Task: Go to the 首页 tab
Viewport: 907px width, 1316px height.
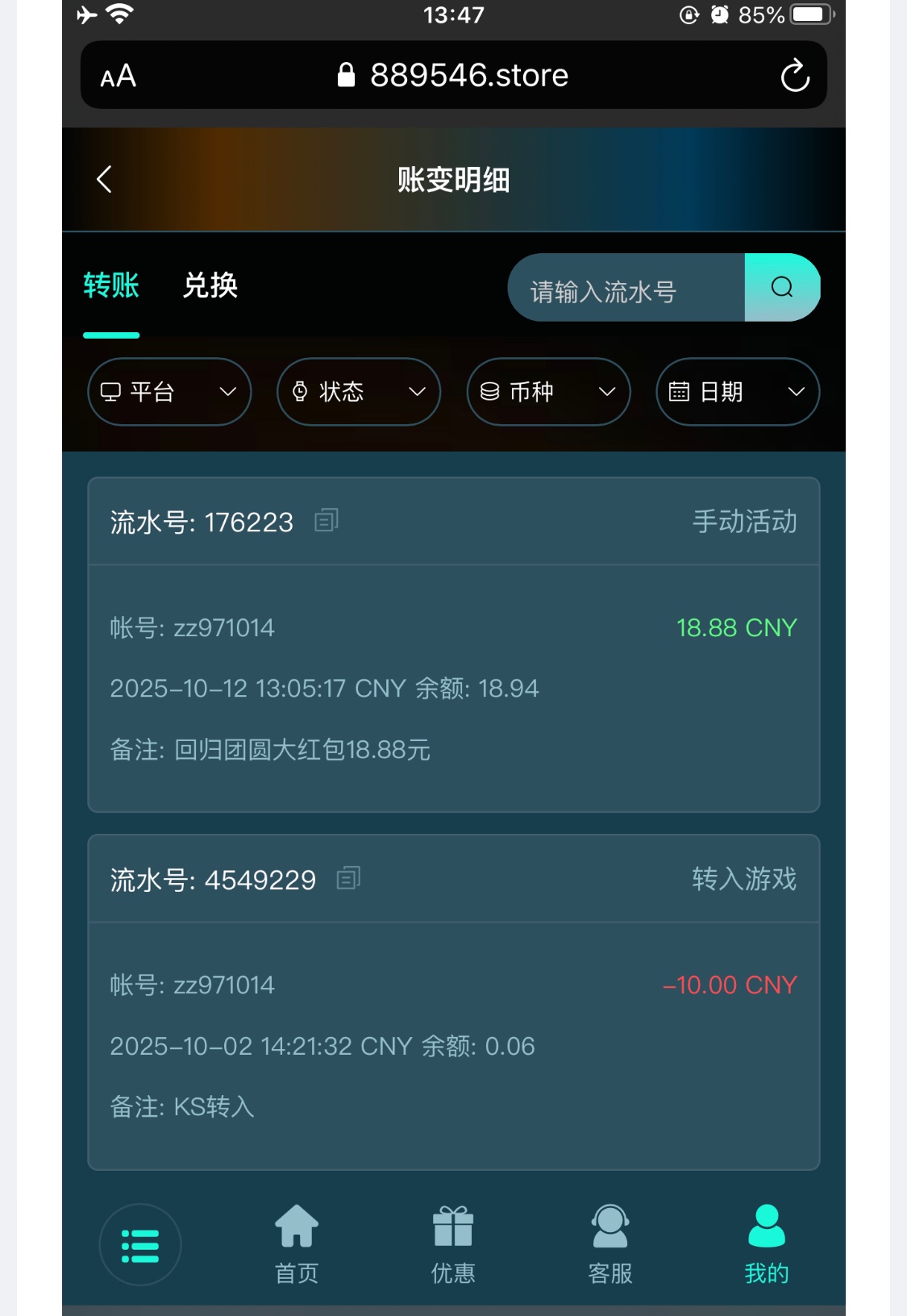Action: (x=297, y=1244)
